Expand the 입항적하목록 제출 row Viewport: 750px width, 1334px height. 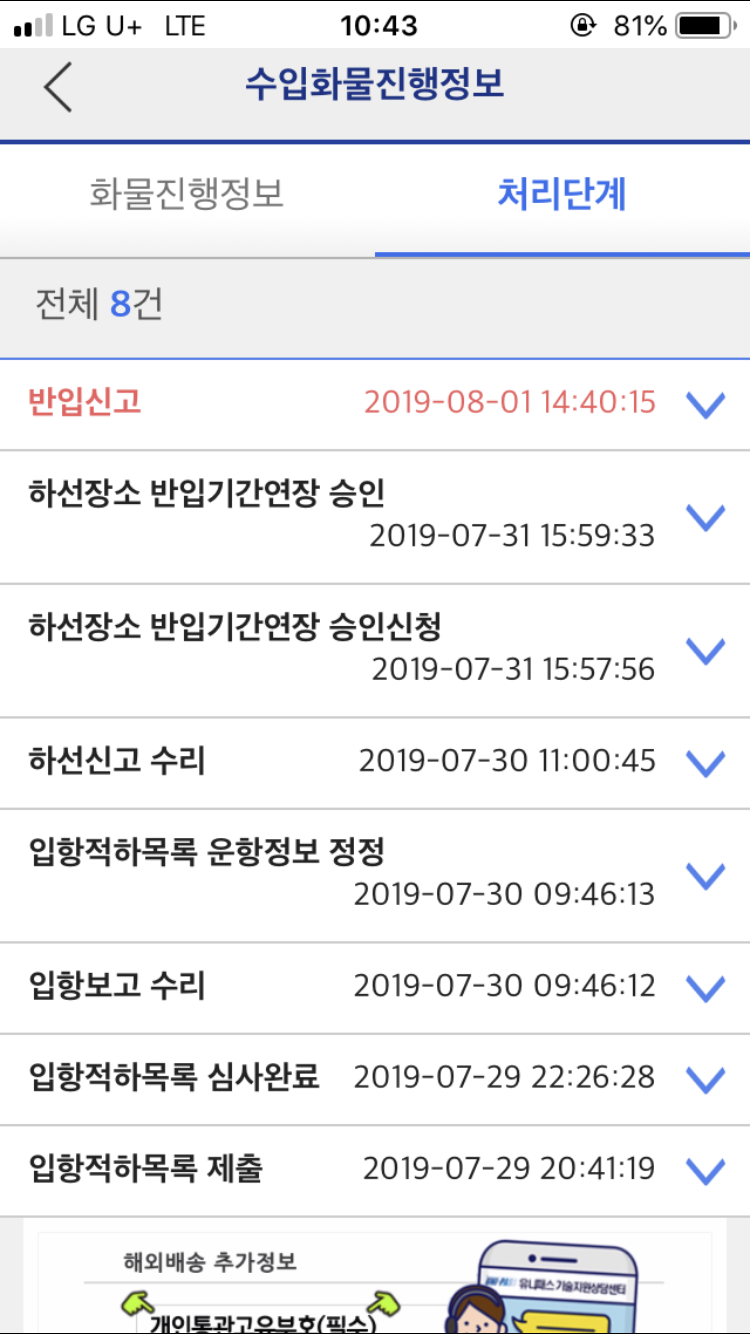coord(705,1170)
